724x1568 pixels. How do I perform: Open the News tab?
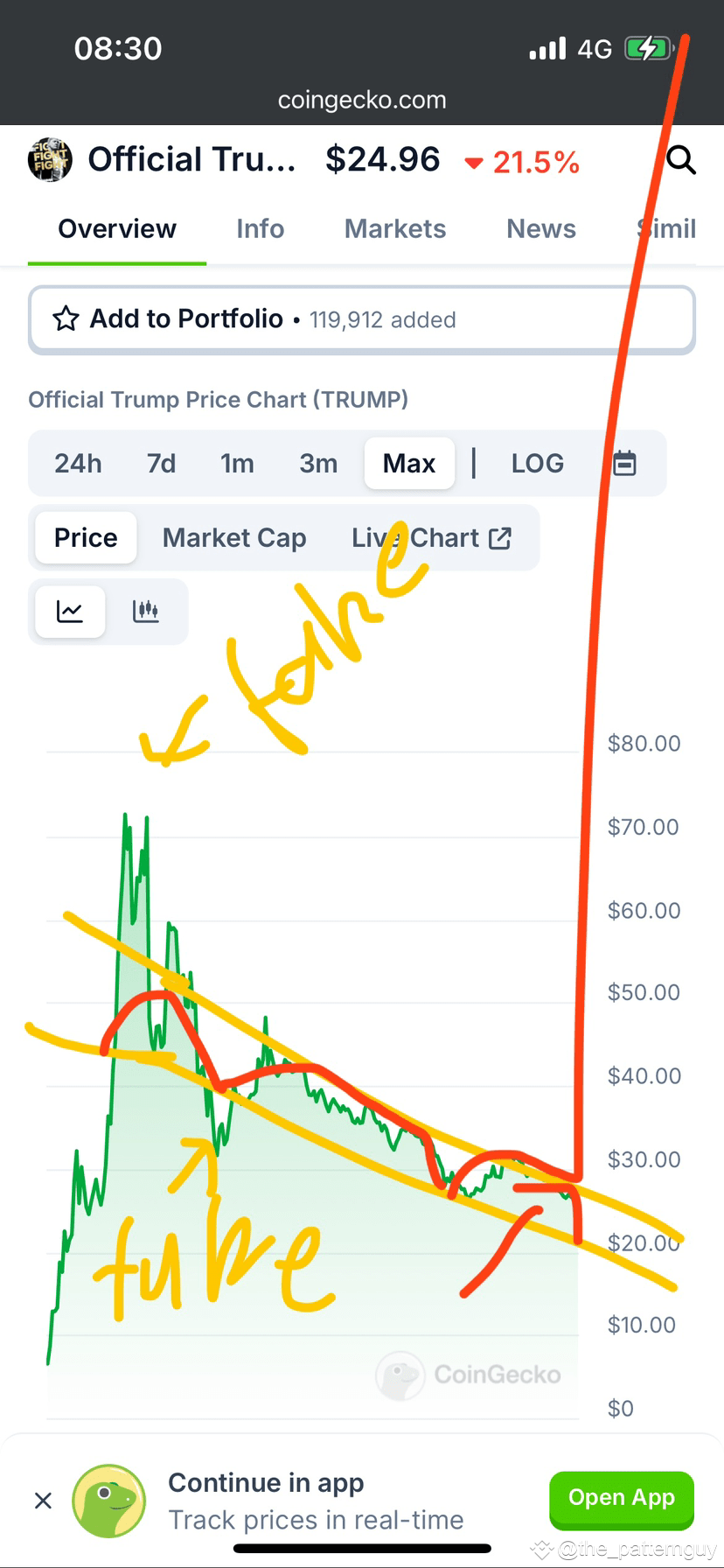click(x=540, y=228)
